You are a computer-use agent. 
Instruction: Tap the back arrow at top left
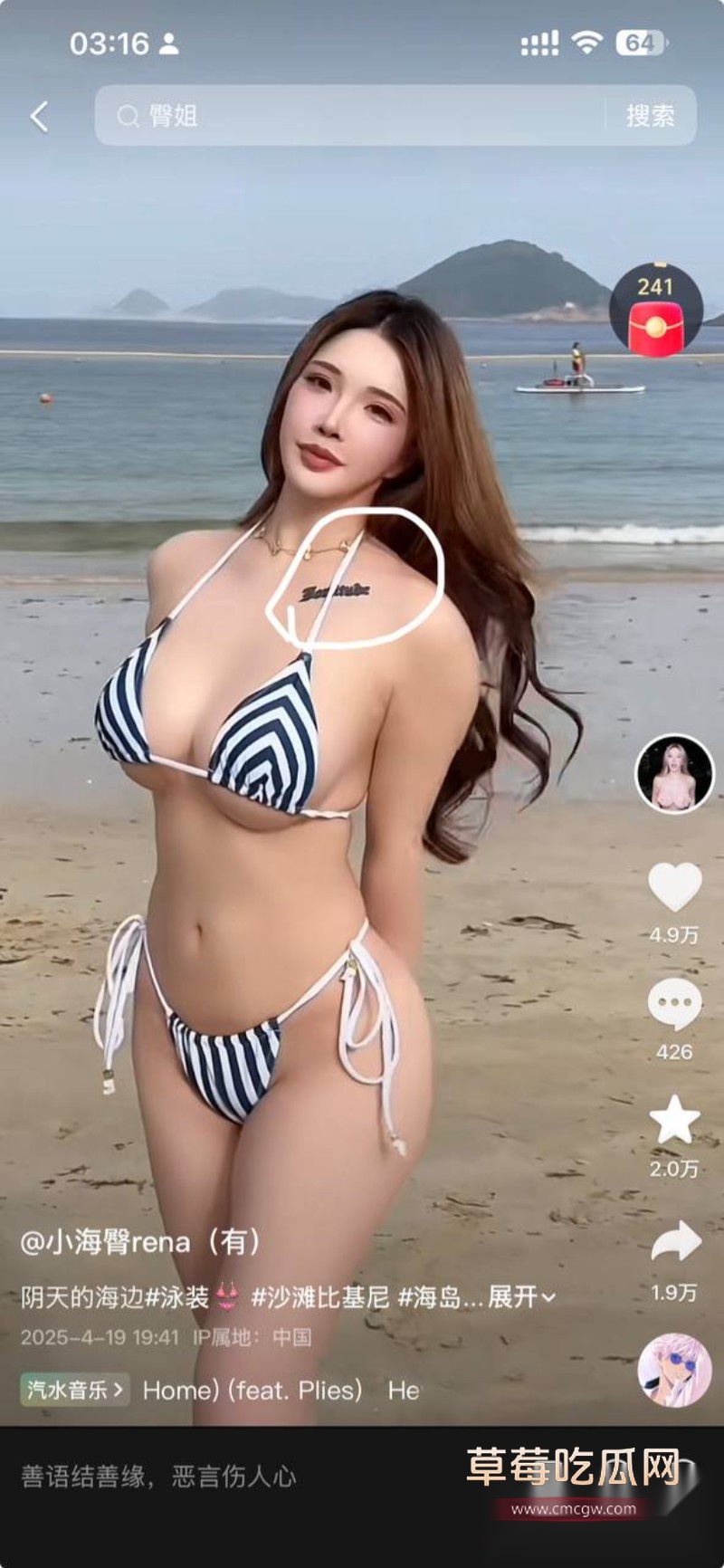(38, 116)
